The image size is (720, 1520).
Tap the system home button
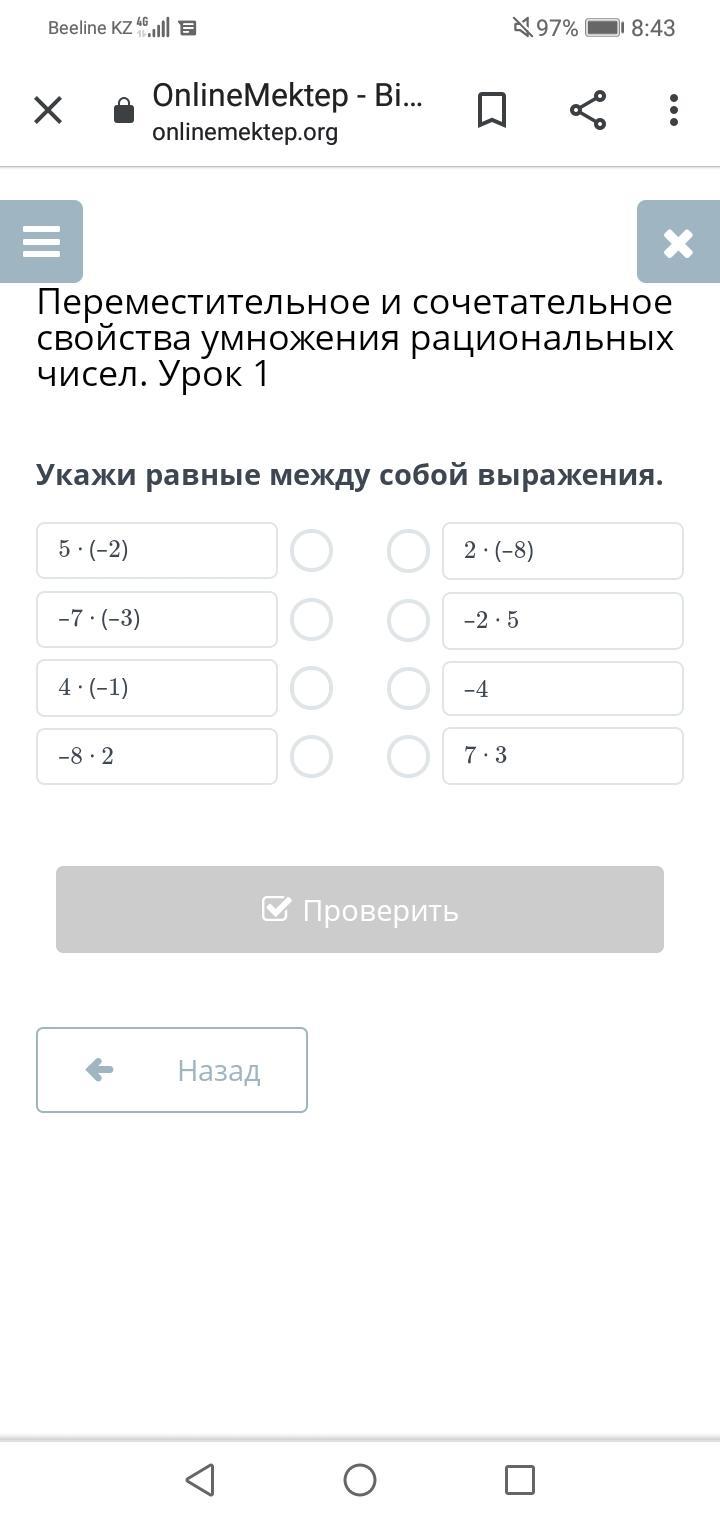click(360, 1480)
